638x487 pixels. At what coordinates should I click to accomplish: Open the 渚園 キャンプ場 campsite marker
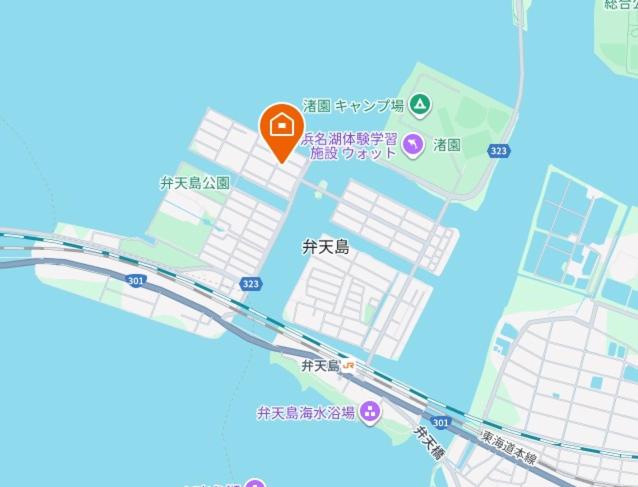click(420, 103)
